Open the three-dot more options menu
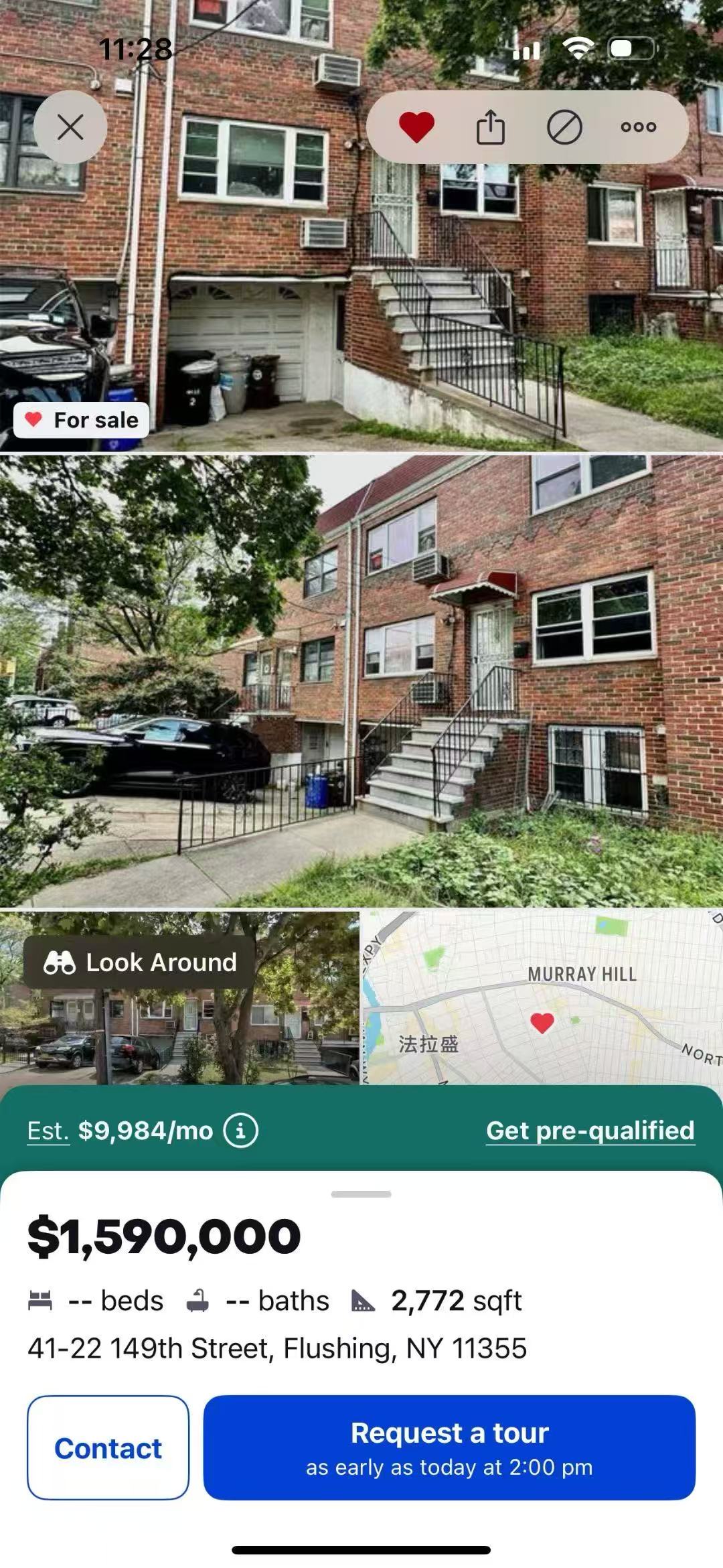Image resolution: width=723 pixels, height=1568 pixels. click(x=638, y=127)
